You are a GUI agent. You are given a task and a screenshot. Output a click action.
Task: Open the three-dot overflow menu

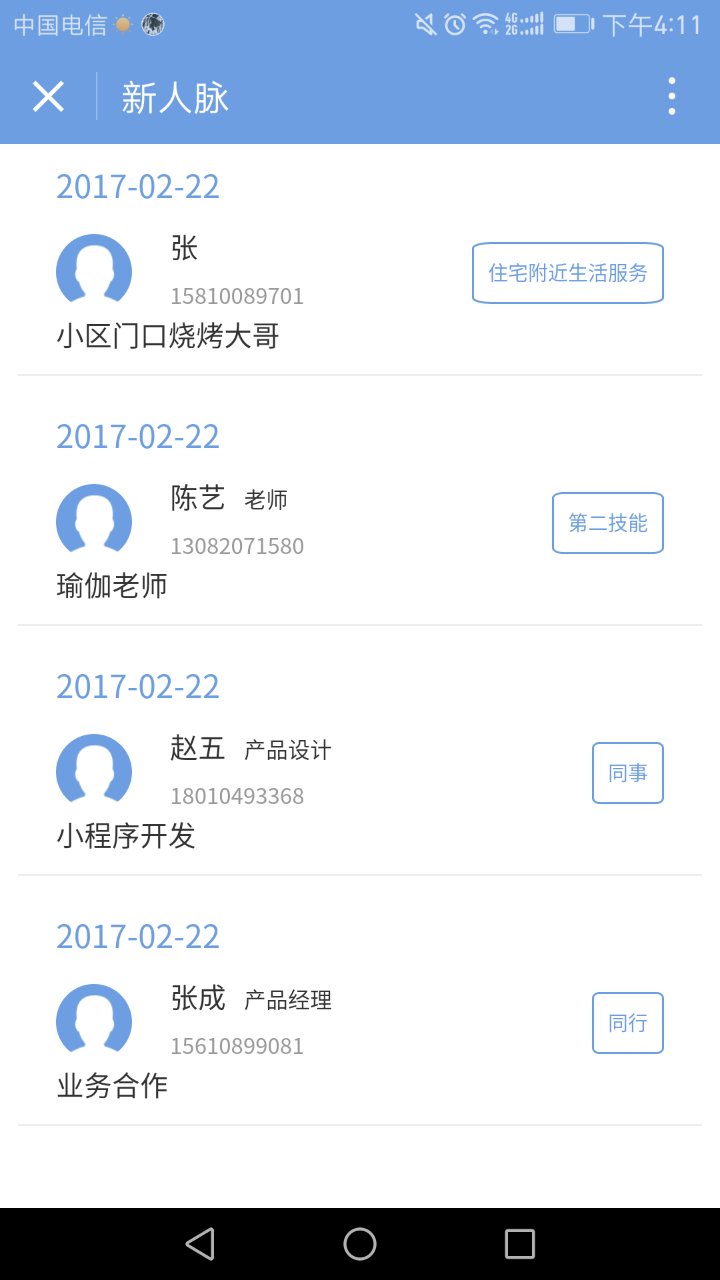pyautogui.click(x=672, y=96)
